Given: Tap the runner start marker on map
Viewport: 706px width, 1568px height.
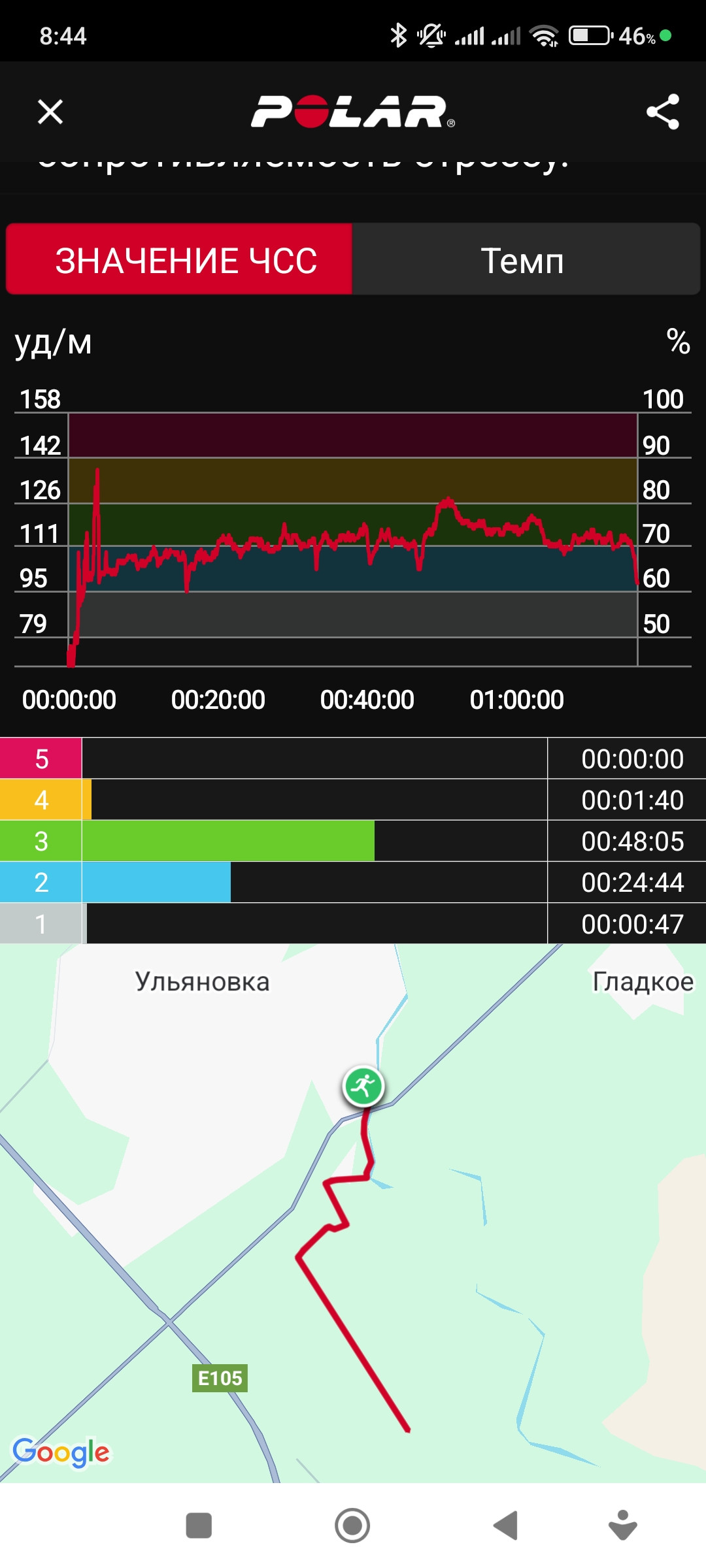Looking at the screenshot, I should 363,1086.
